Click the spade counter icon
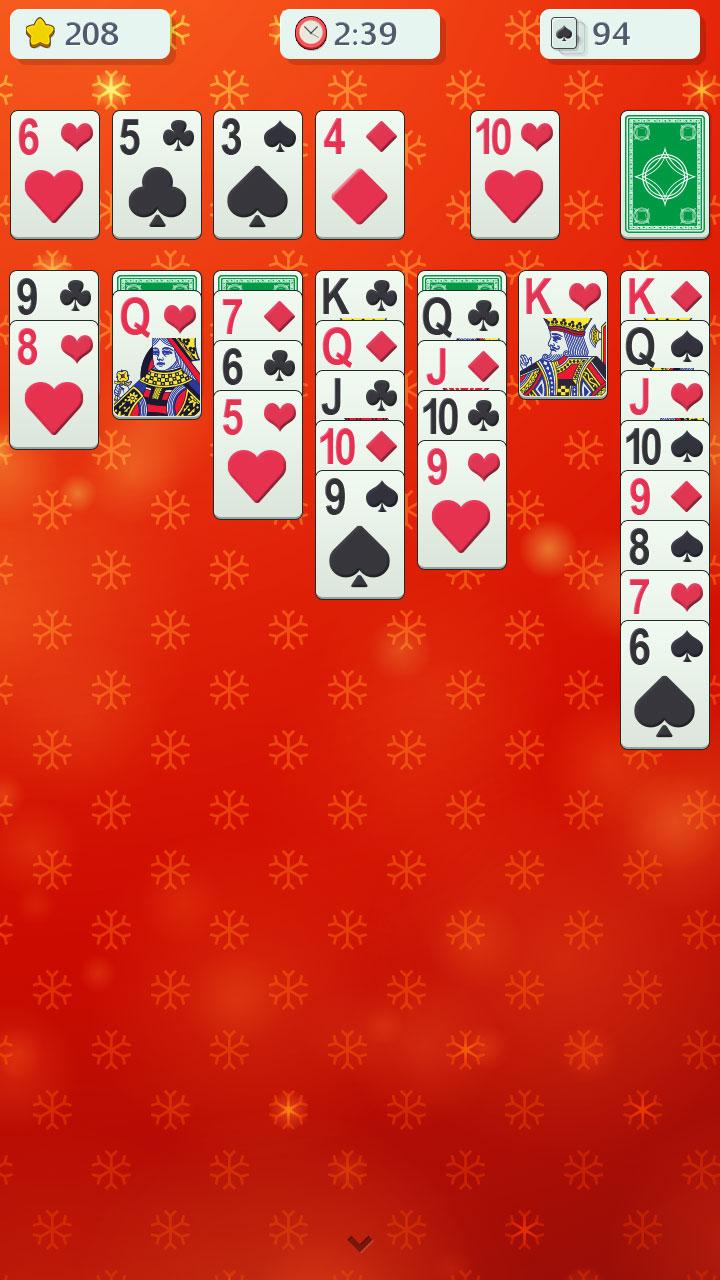 pos(565,32)
